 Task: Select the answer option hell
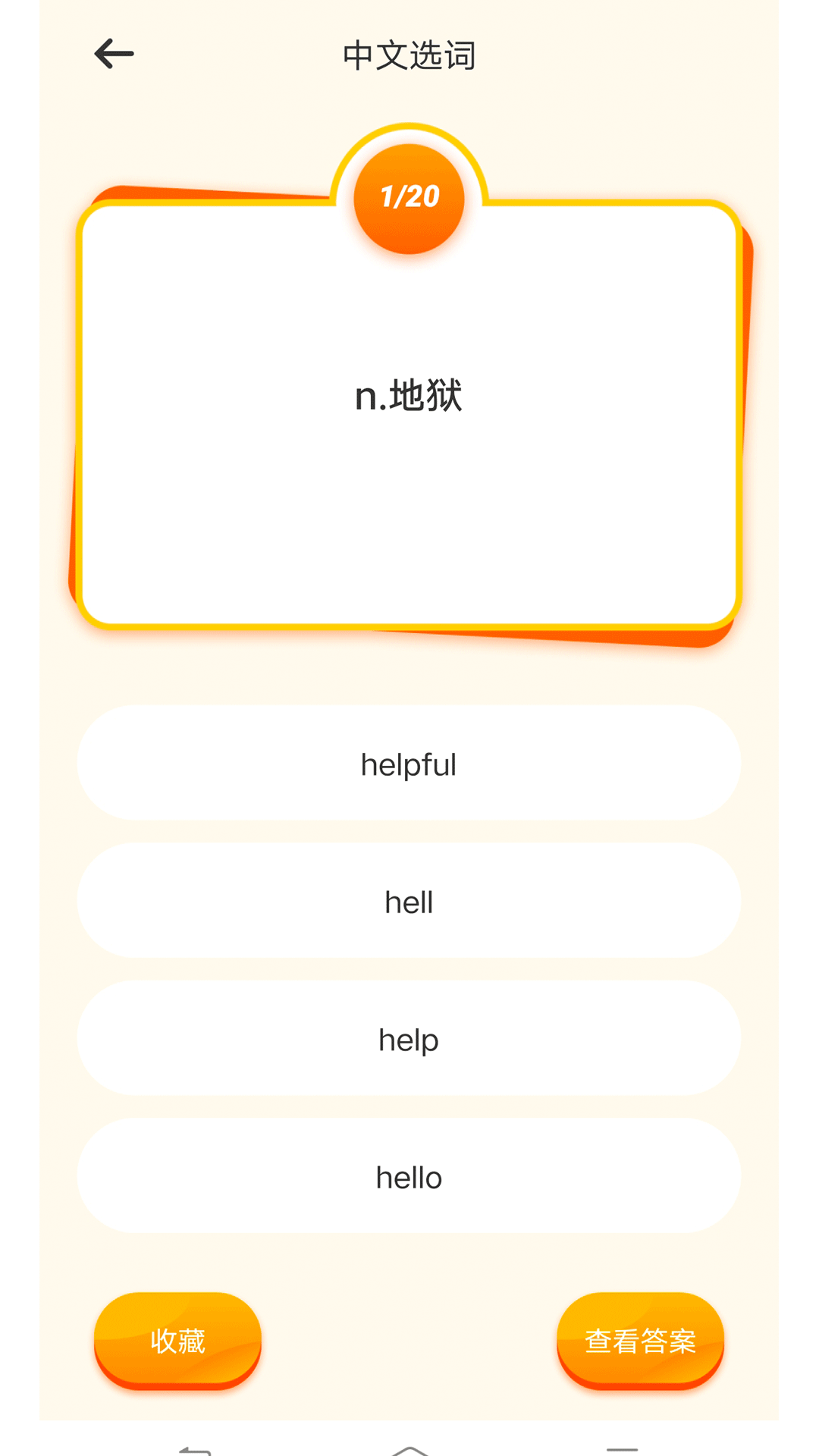pyautogui.click(x=409, y=902)
